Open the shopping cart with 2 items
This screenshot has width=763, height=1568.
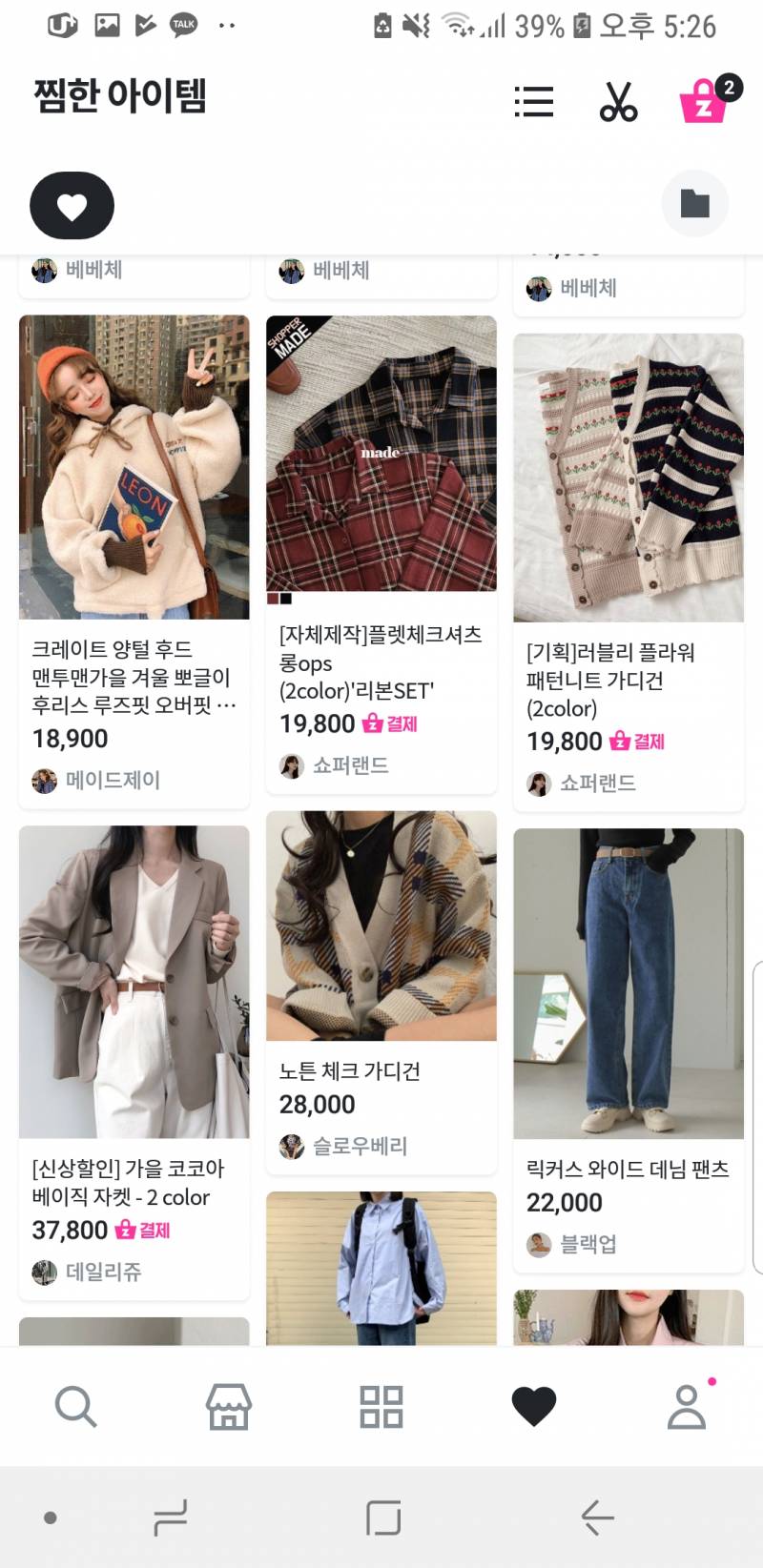(704, 102)
